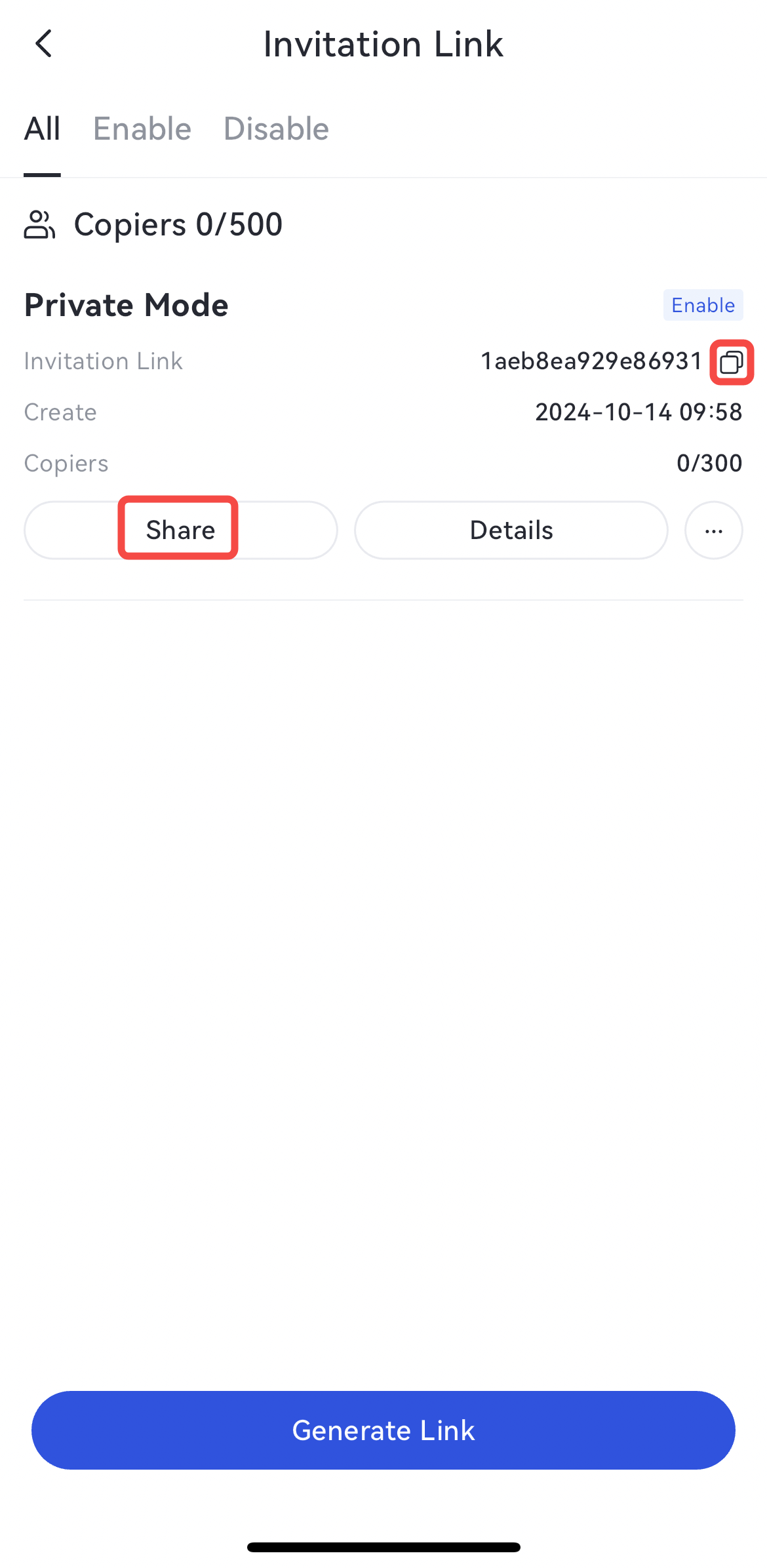767x1568 pixels.
Task: Open the three-dot more options button
Action: coord(713,530)
